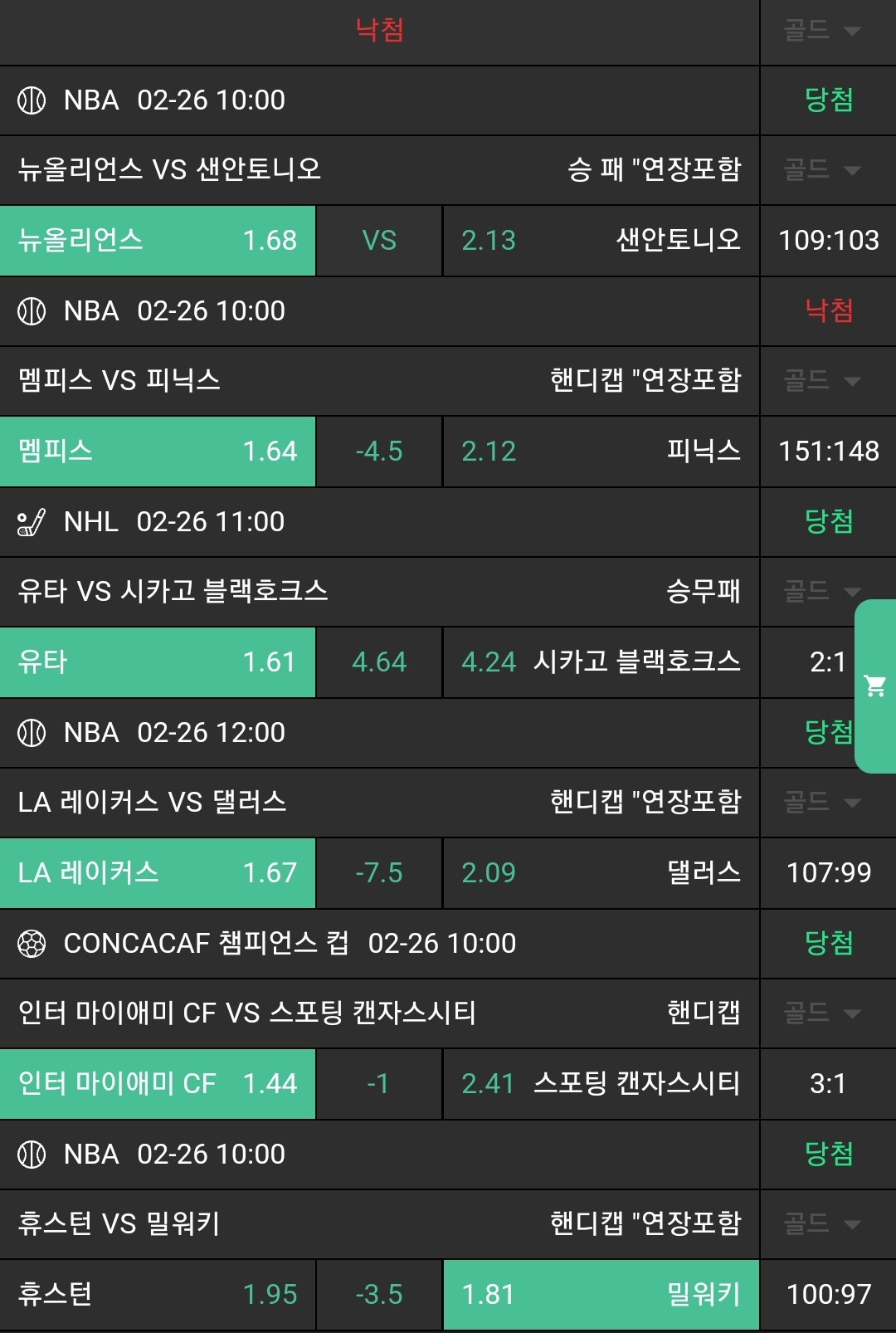Screen dimensions: 896x1333
Task: Select 밀워키 at odds 1.81
Action: pos(601,1295)
